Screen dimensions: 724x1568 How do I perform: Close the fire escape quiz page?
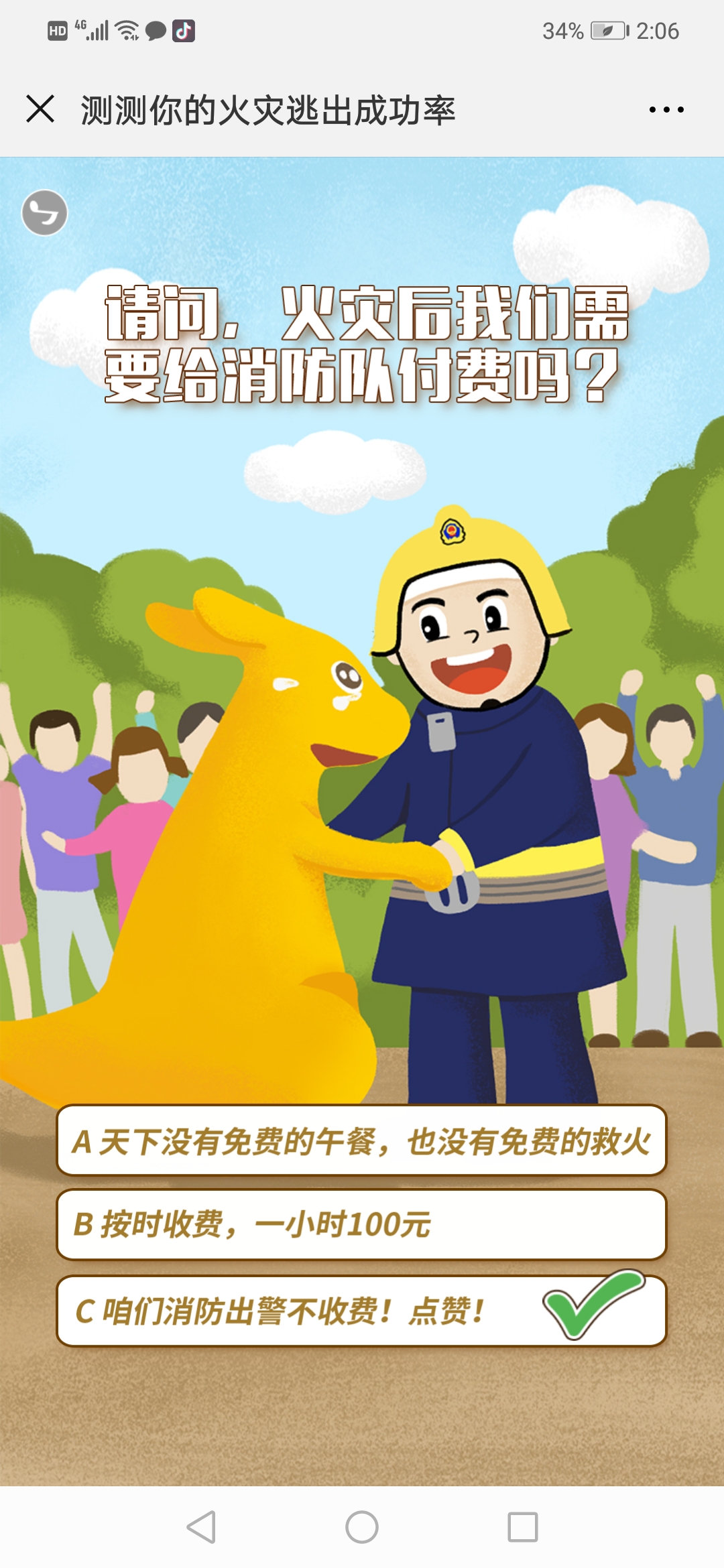40,109
